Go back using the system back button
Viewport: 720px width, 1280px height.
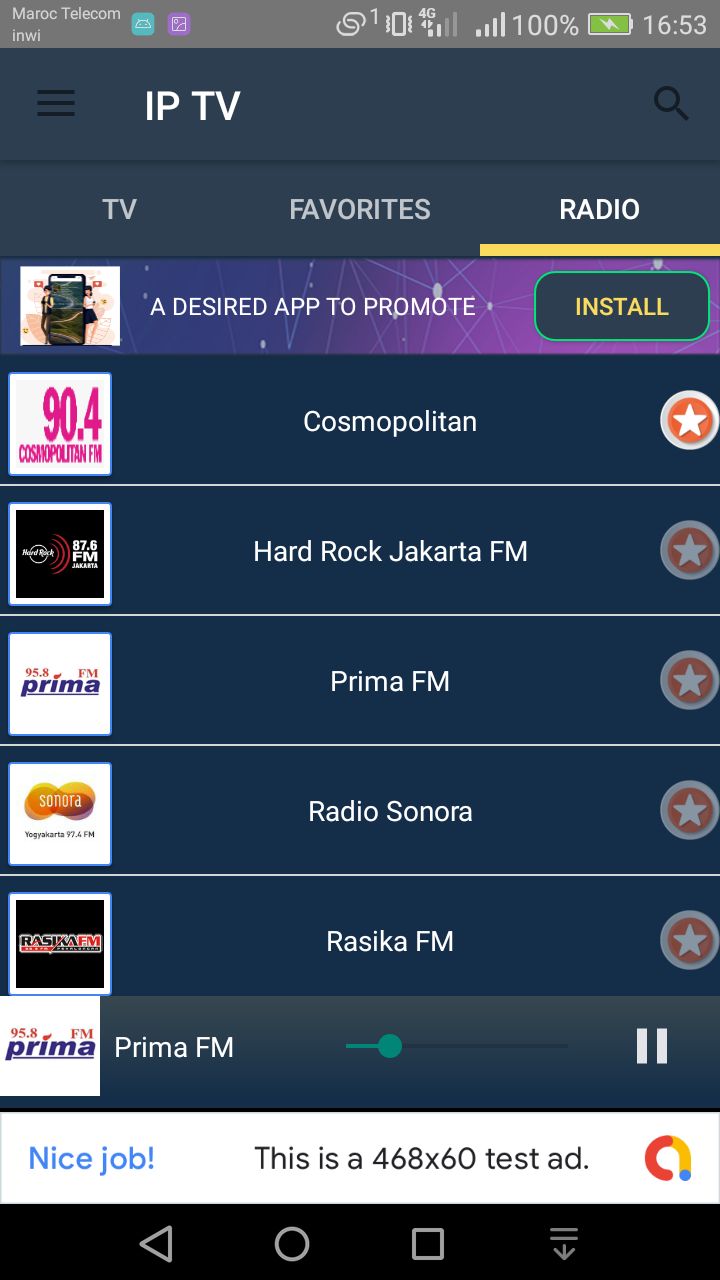tap(156, 1244)
